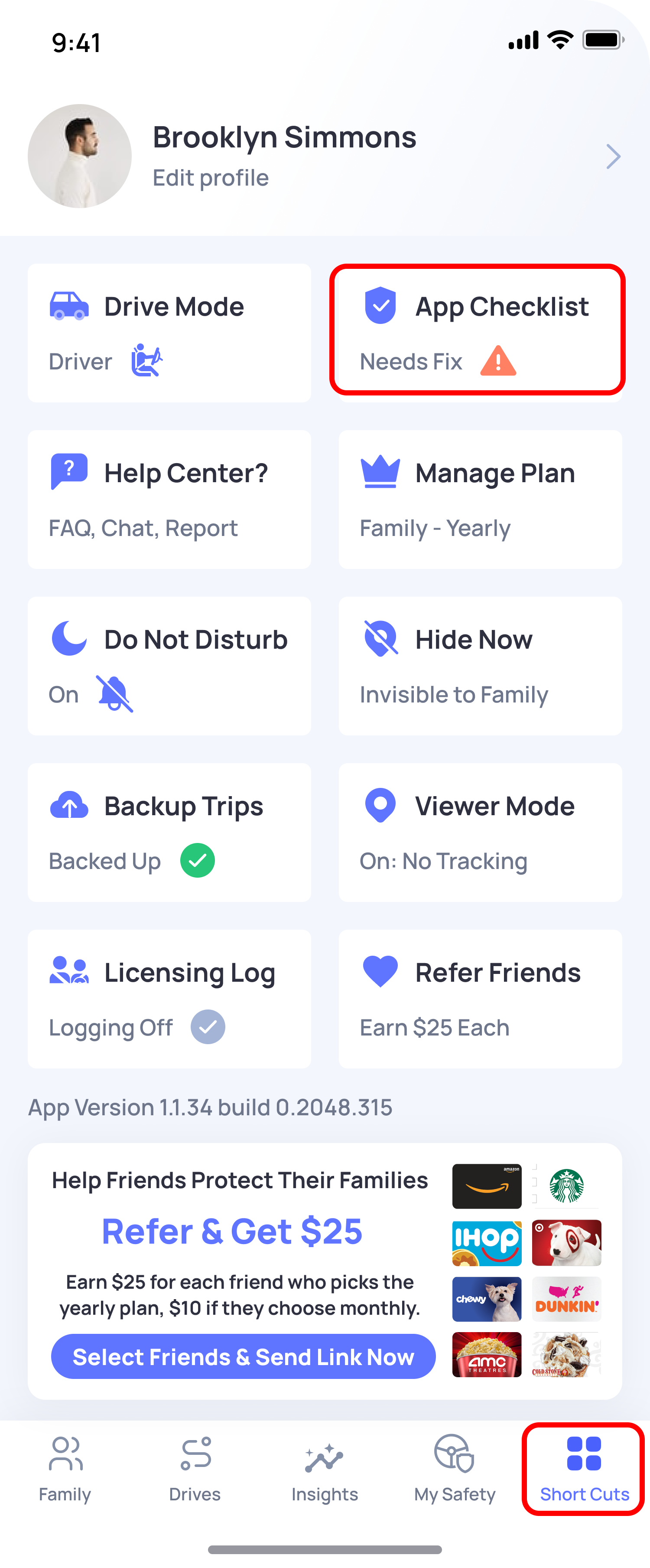Open the Refer Friends card
650x1568 pixels.
pos(480,998)
